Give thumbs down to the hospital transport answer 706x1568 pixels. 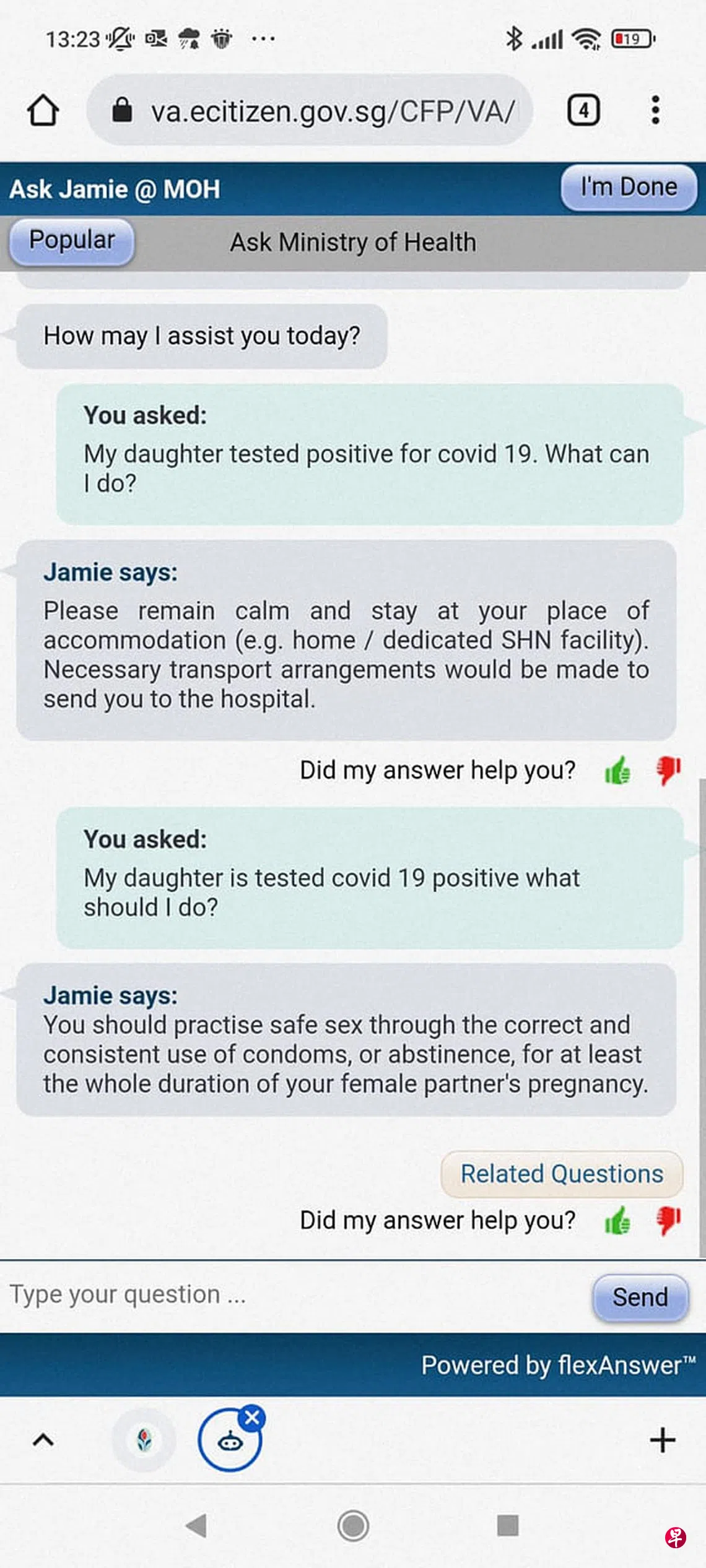668,771
